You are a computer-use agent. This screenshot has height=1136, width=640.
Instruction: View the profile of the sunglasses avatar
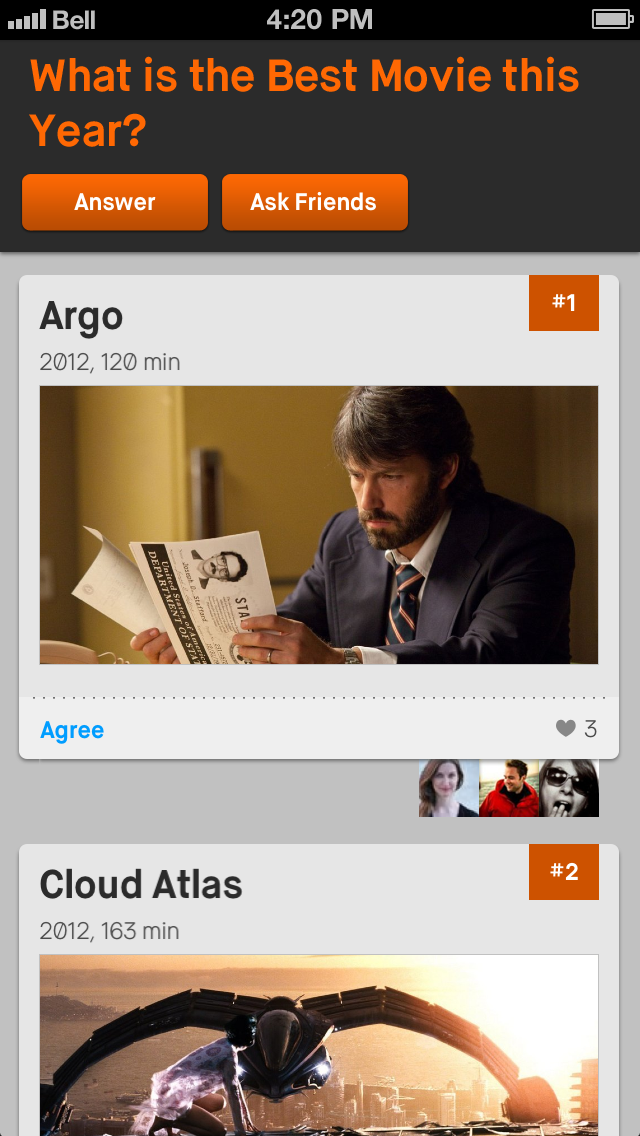tap(569, 788)
